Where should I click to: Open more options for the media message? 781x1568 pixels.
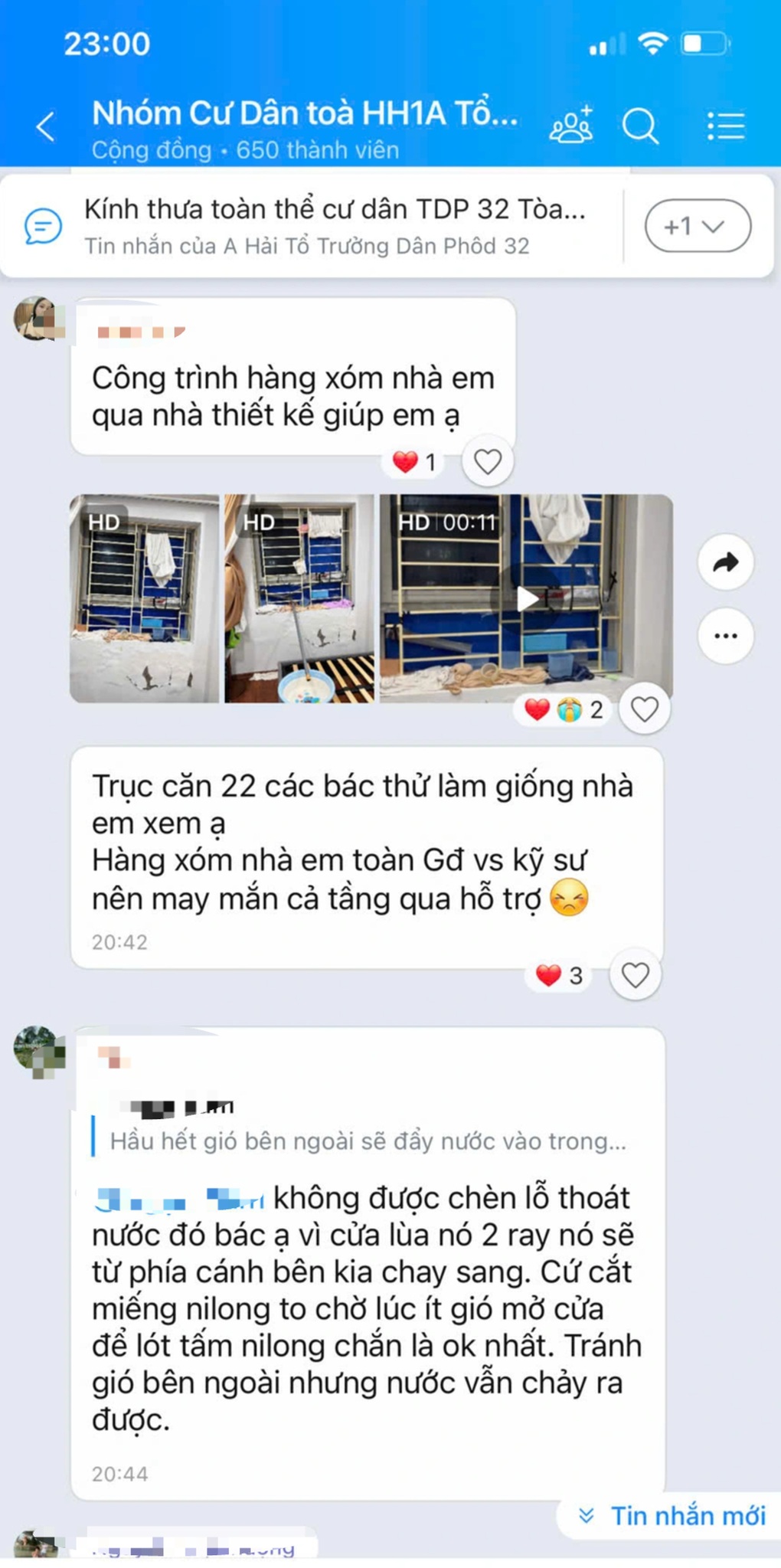coord(725,636)
